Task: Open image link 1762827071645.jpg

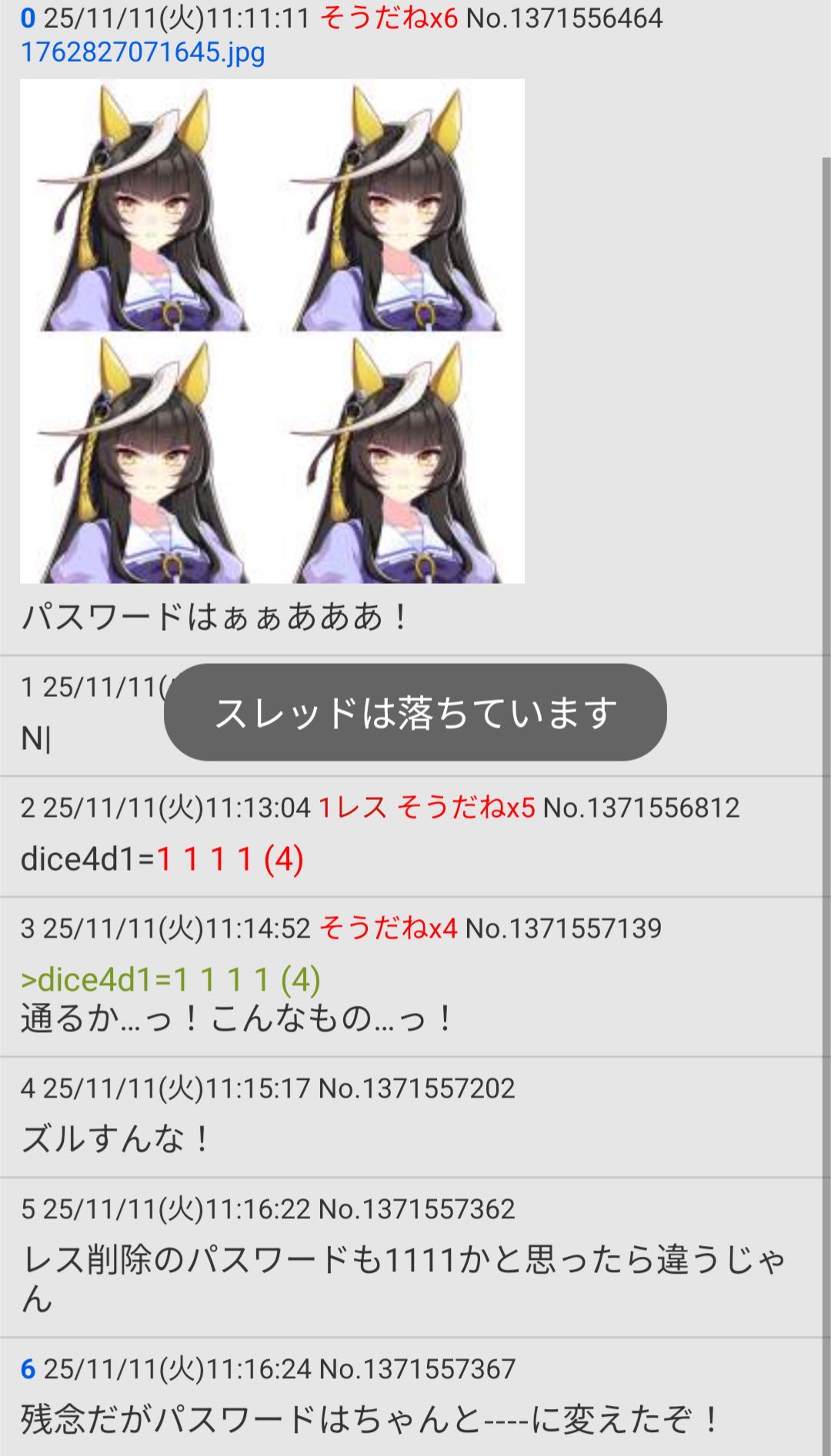Action: point(142,52)
